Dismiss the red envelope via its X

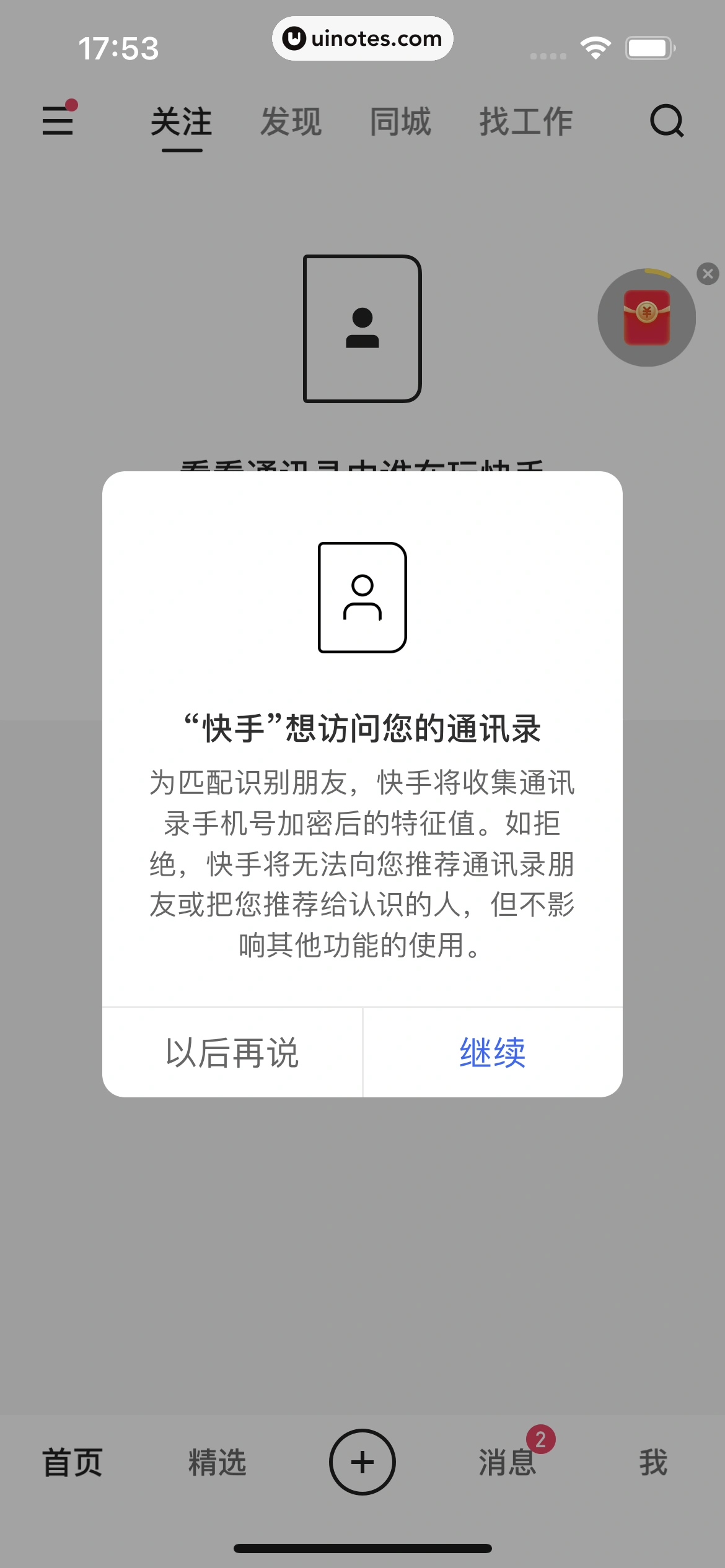pyautogui.click(x=707, y=274)
